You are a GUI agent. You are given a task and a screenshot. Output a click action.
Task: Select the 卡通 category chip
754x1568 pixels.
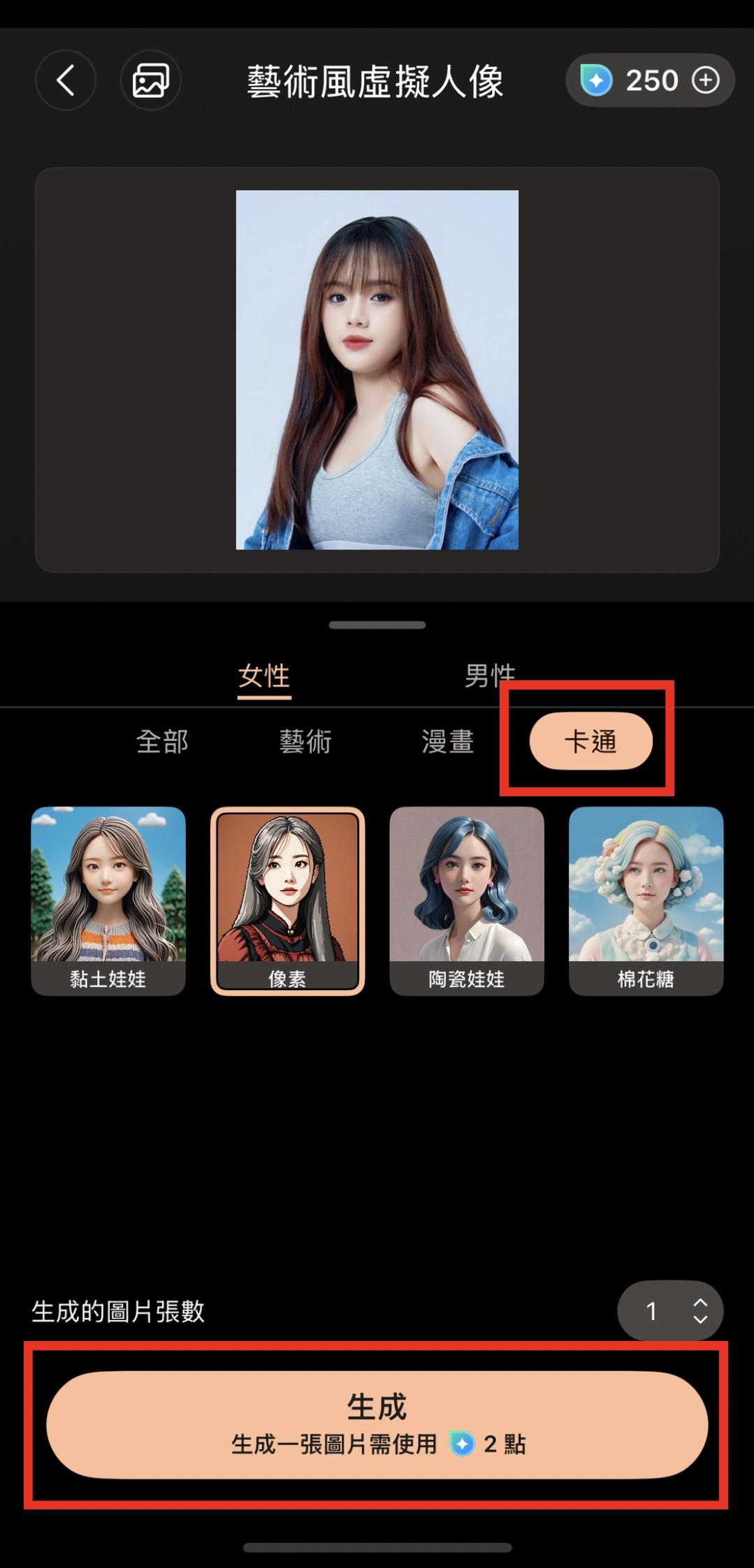(x=590, y=741)
